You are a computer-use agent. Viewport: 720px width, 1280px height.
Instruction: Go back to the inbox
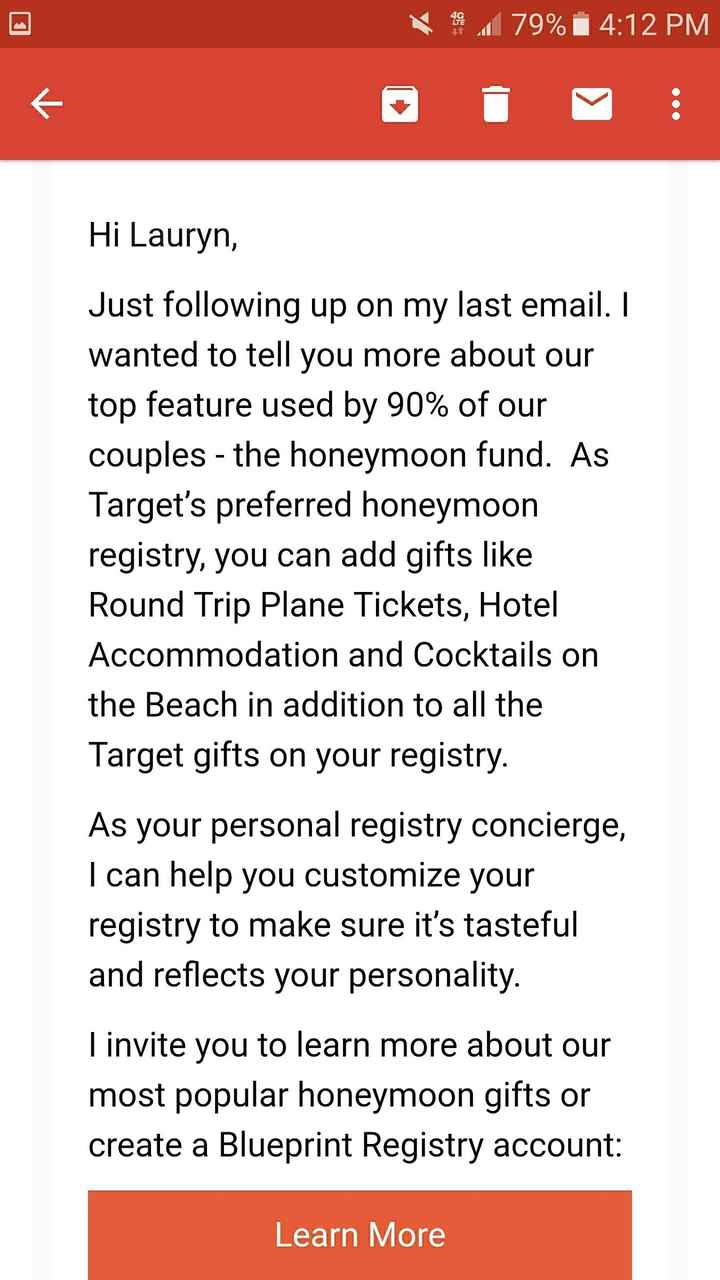pyautogui.click(x=47, y=103)
